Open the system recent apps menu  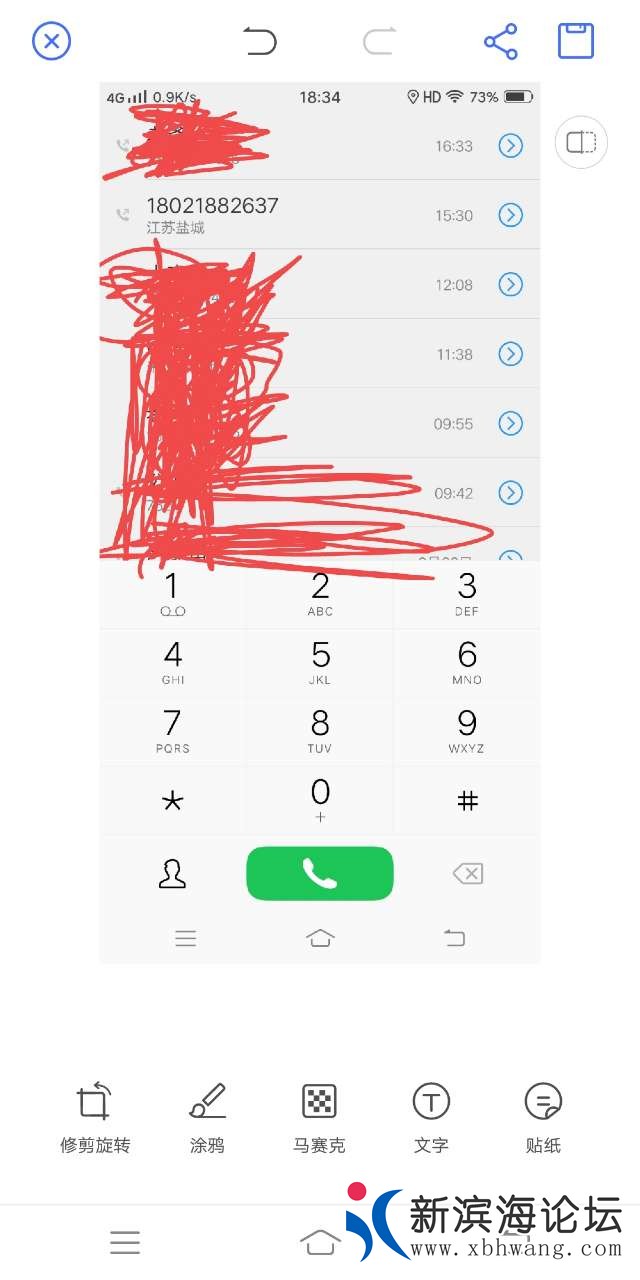[125, 1242]
